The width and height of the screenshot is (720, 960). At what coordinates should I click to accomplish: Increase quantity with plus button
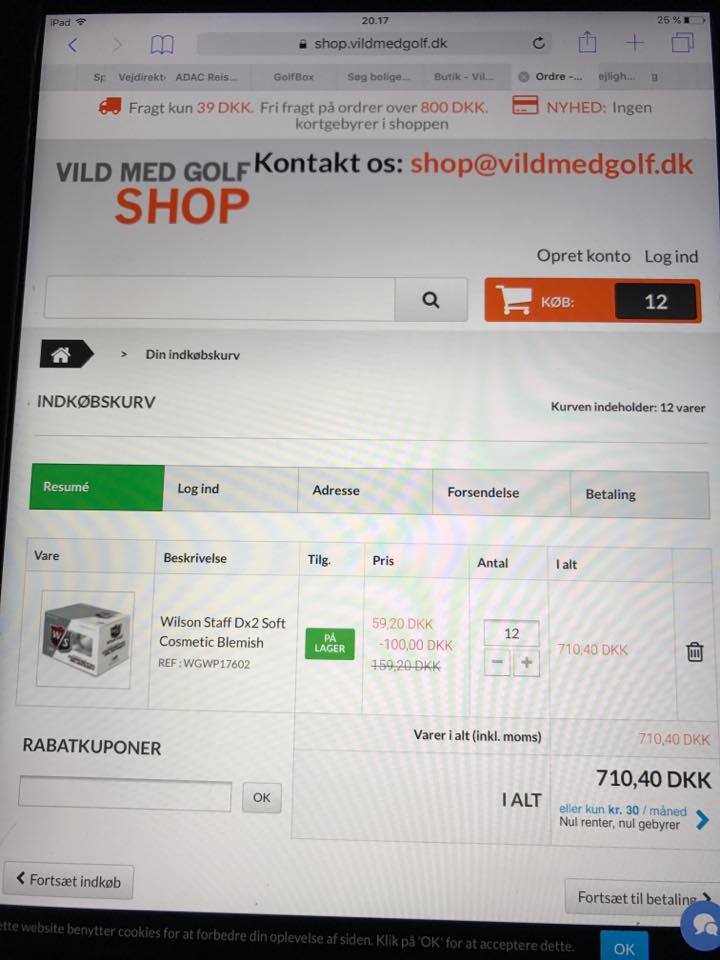(x=527, y=663)
